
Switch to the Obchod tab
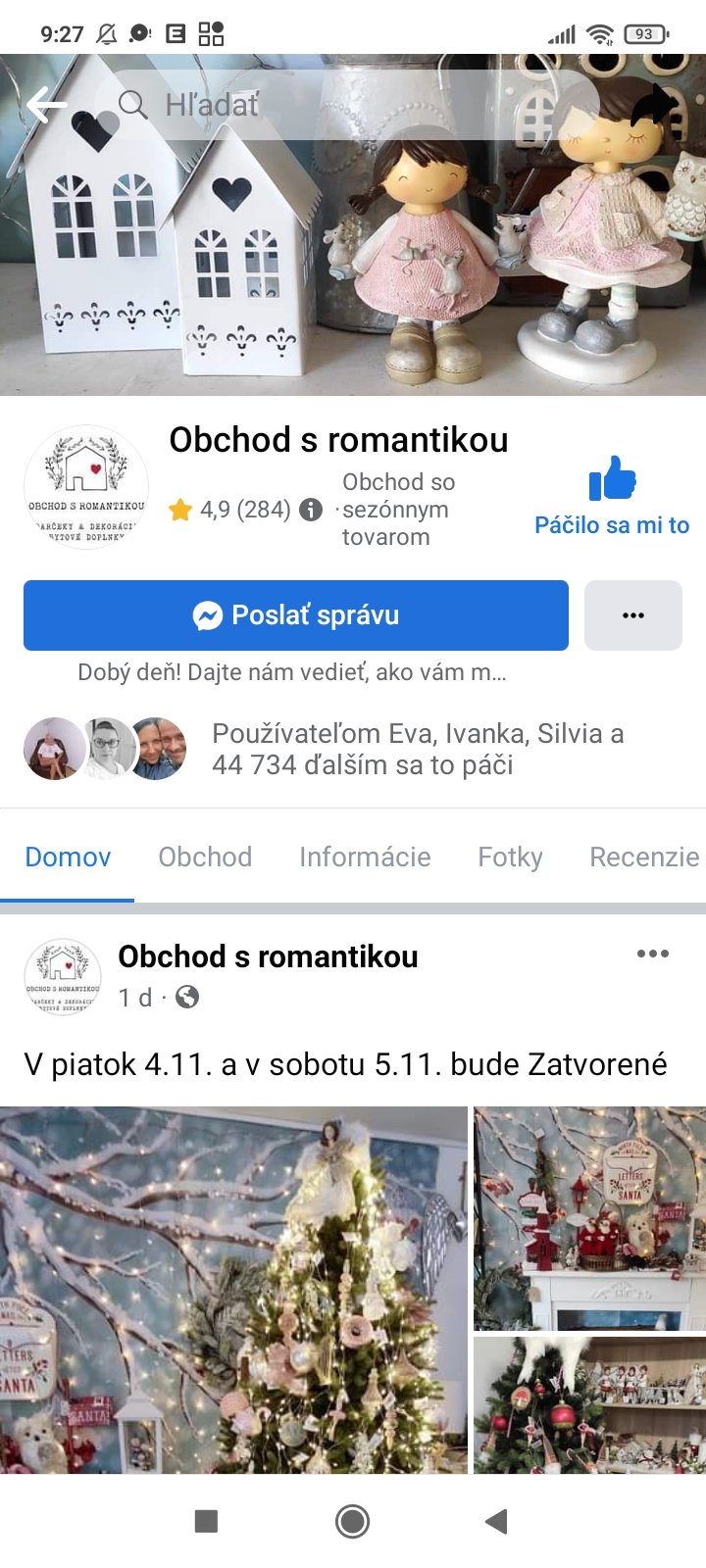pos(205,857)
